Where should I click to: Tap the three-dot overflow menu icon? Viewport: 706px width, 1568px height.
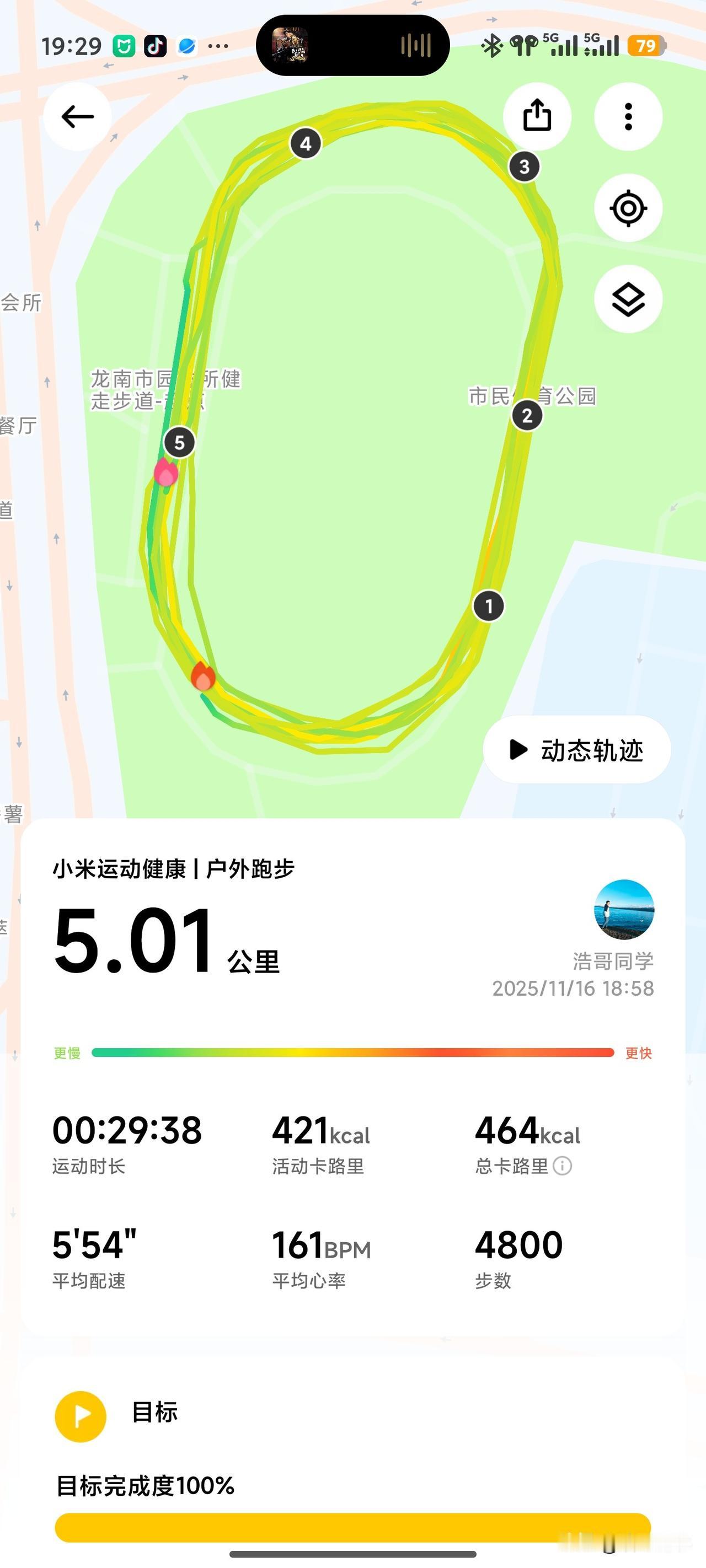click(628, 116)
